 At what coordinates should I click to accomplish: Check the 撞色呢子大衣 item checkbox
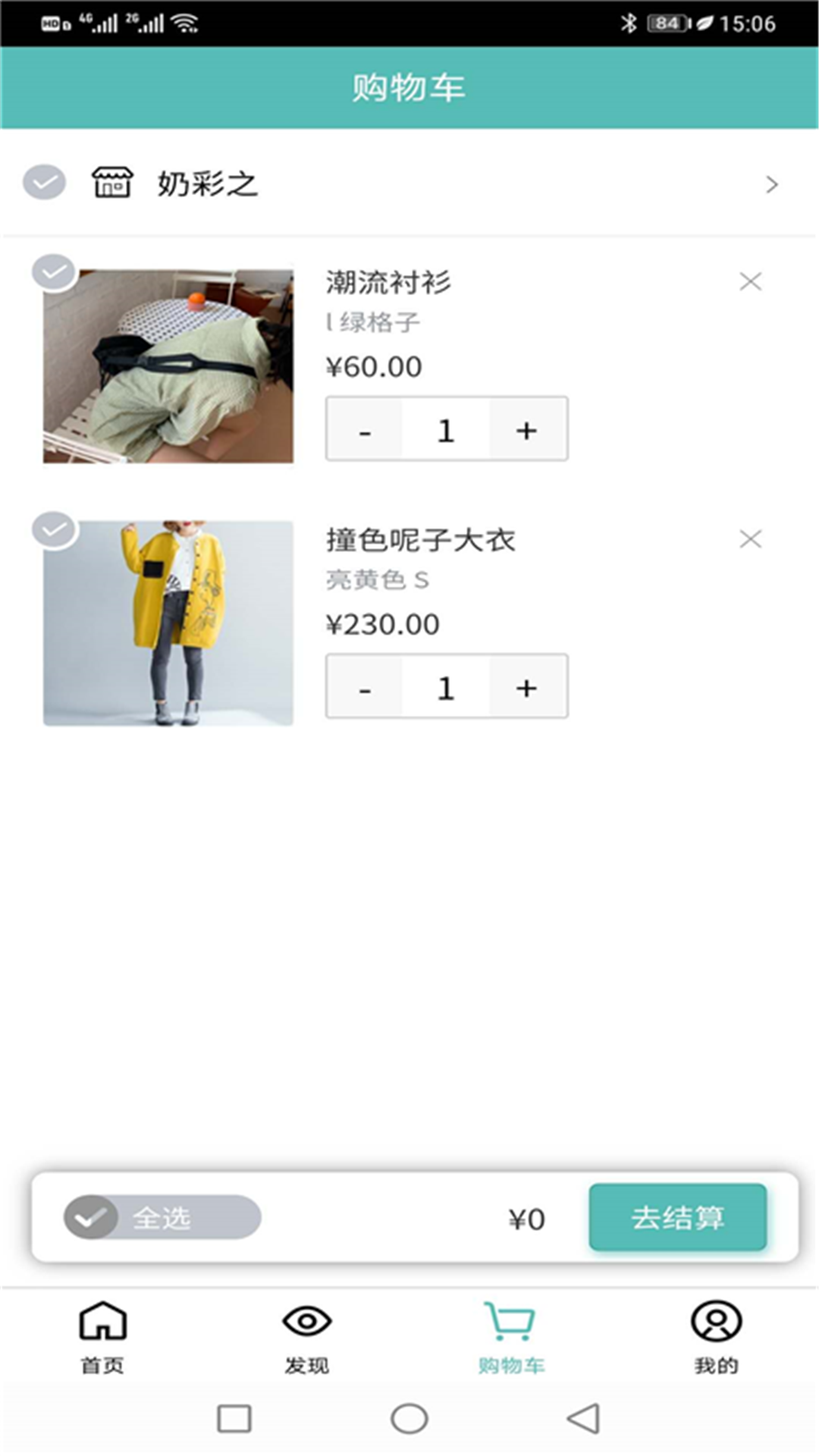tap(54, 529)
